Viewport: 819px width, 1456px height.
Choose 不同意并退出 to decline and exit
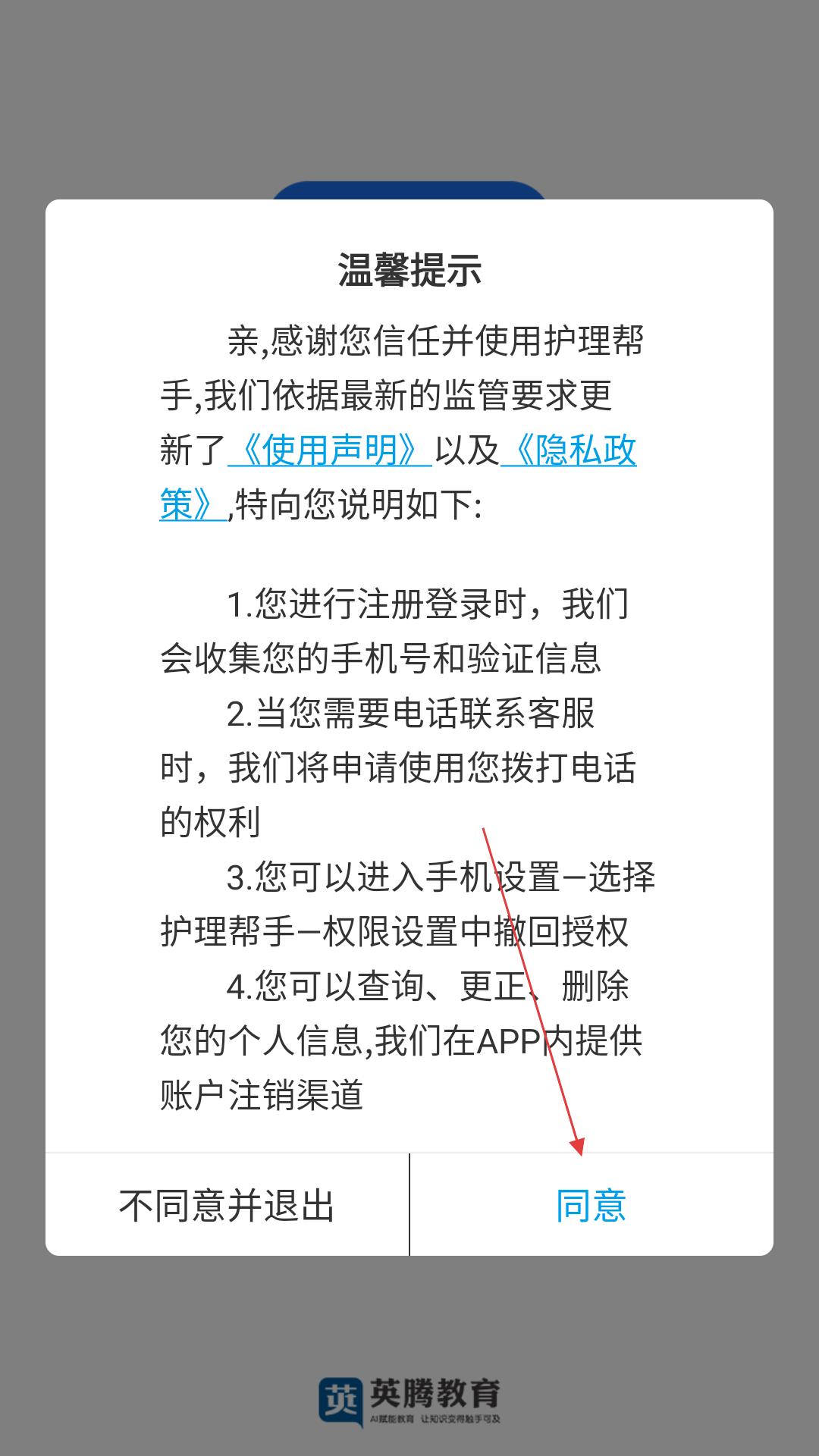click(227, 1205)
